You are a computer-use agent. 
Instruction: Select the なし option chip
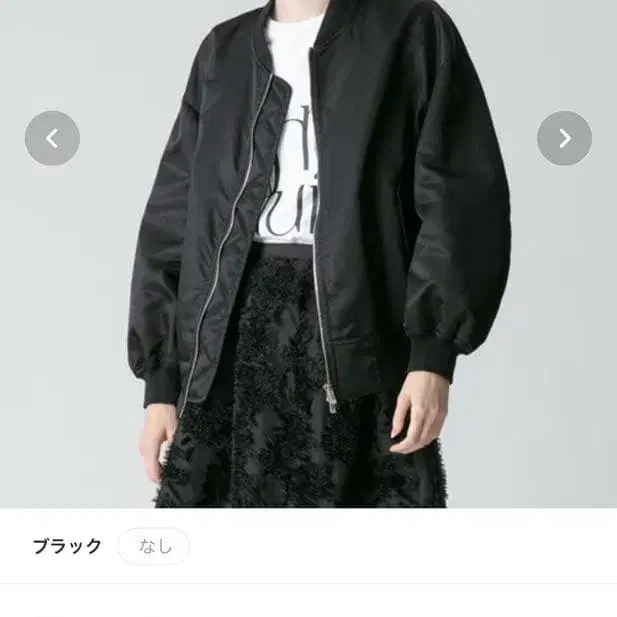tap(153, 546)
